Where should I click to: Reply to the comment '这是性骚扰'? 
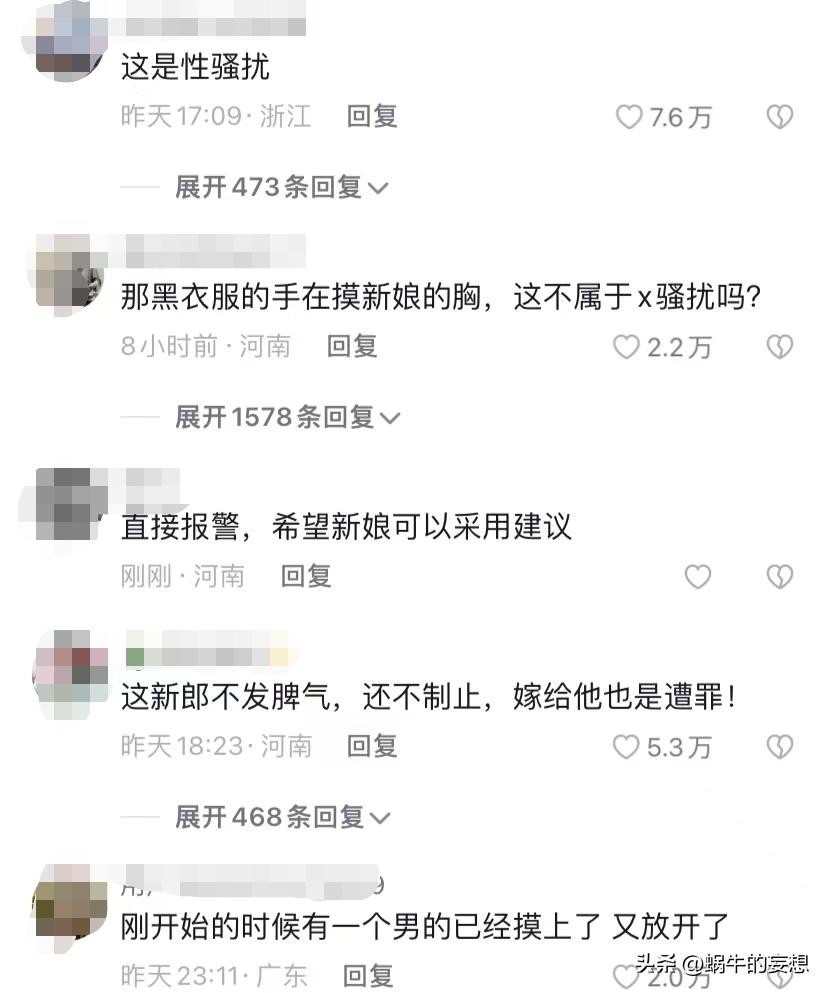coord(372,116)
